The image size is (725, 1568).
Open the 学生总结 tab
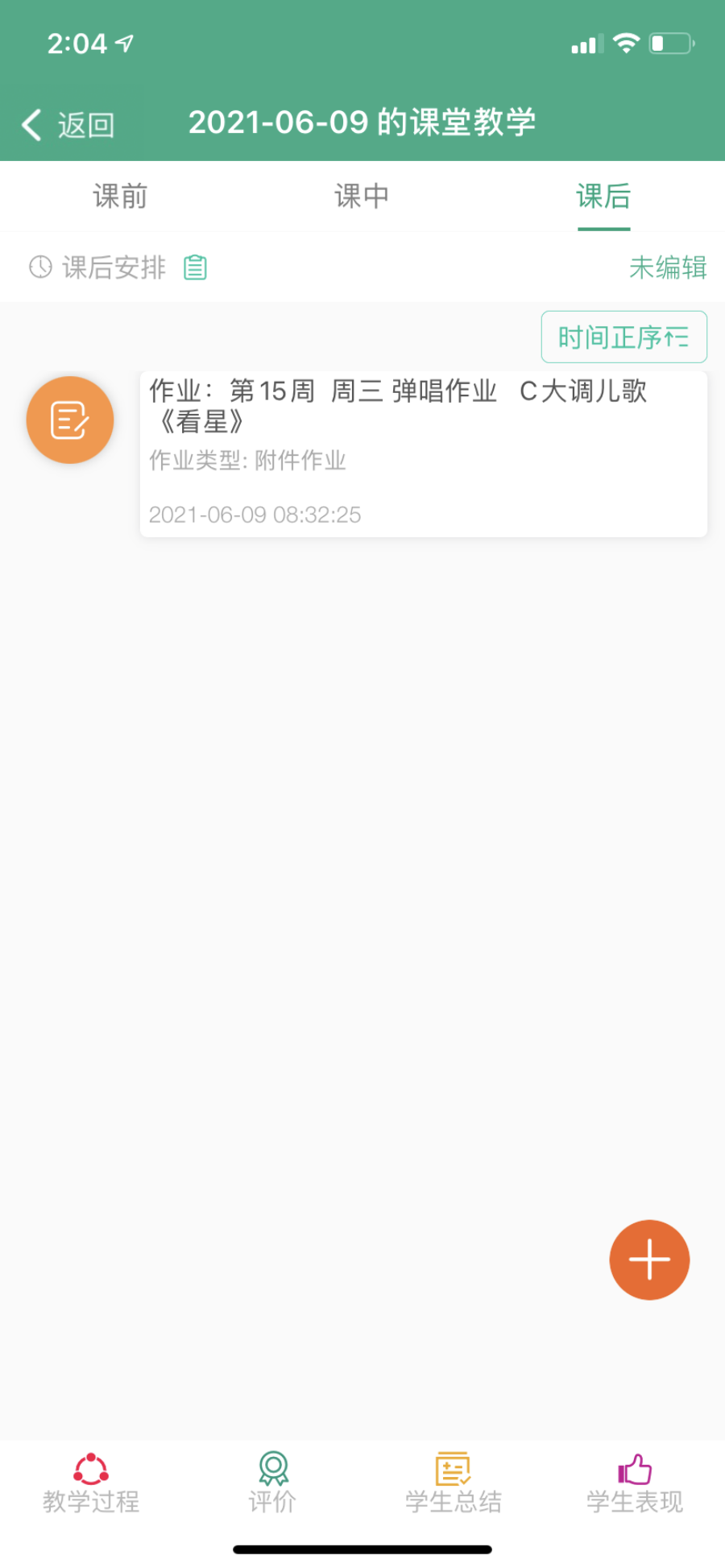(x=453, y=1483)
